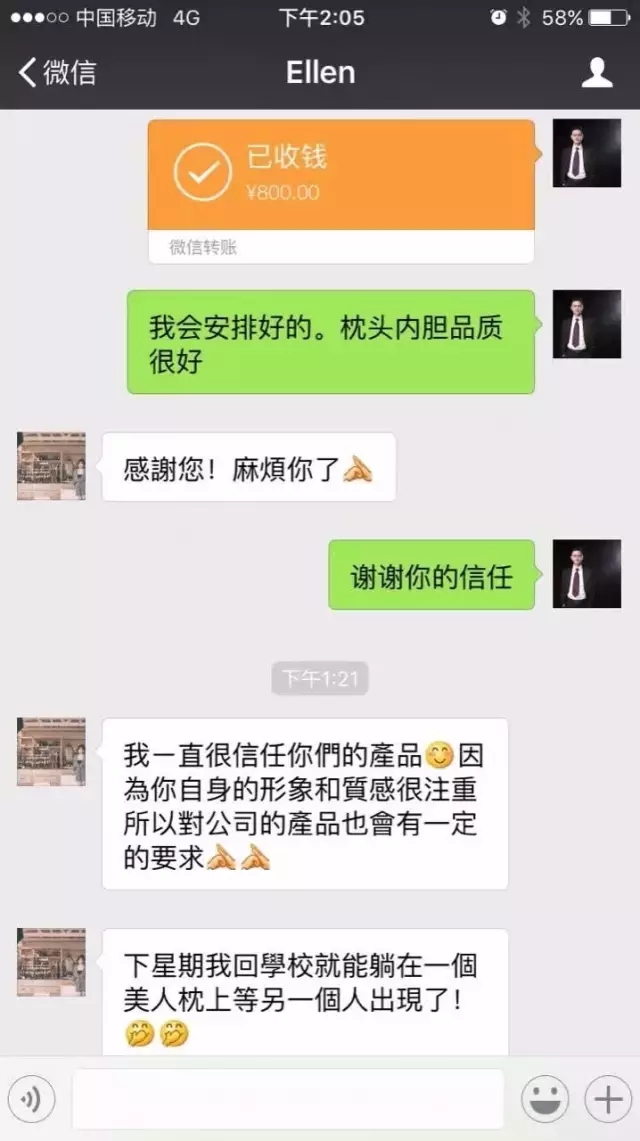Go back to the 微信 chat list

[57, 72]
